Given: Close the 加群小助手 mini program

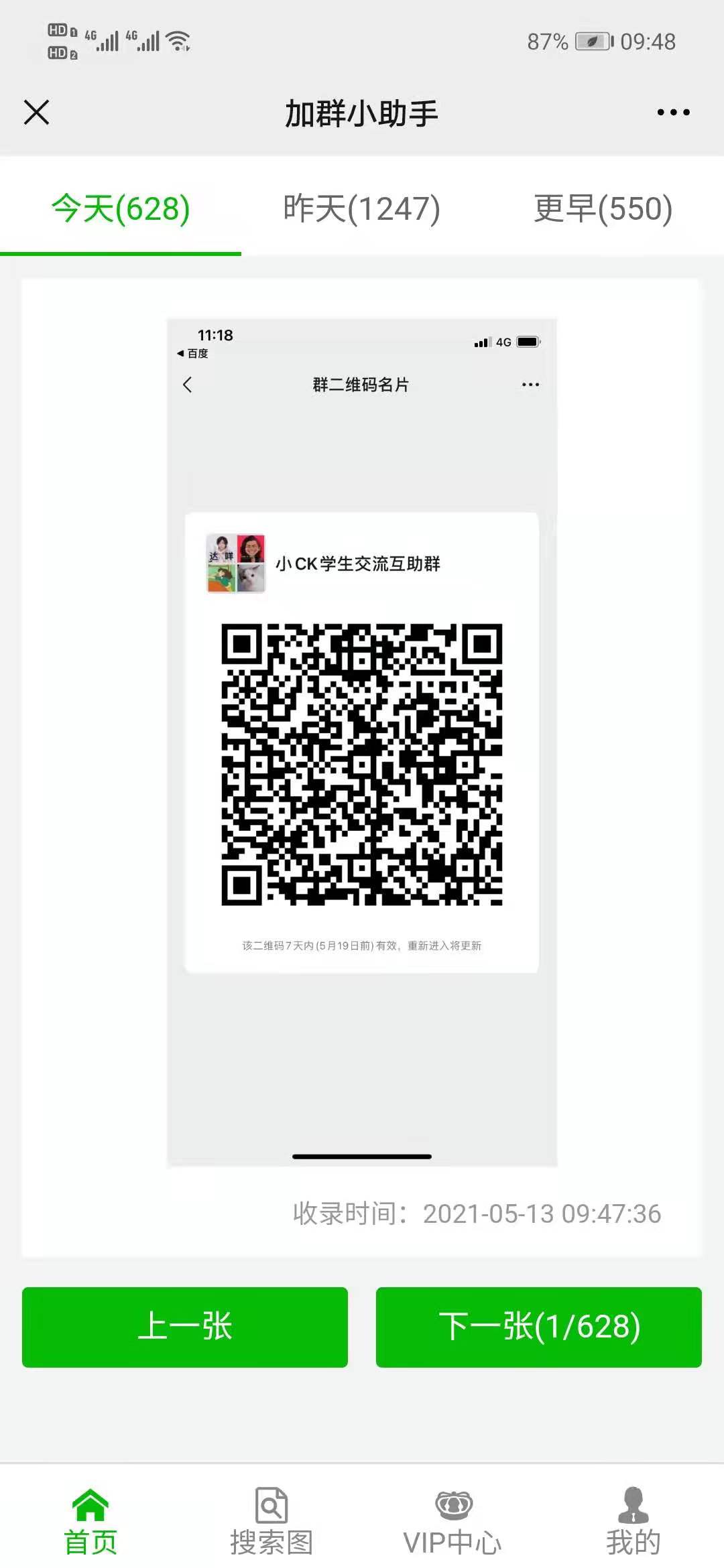Looking at the screenshot, I should tap(37, 113).
